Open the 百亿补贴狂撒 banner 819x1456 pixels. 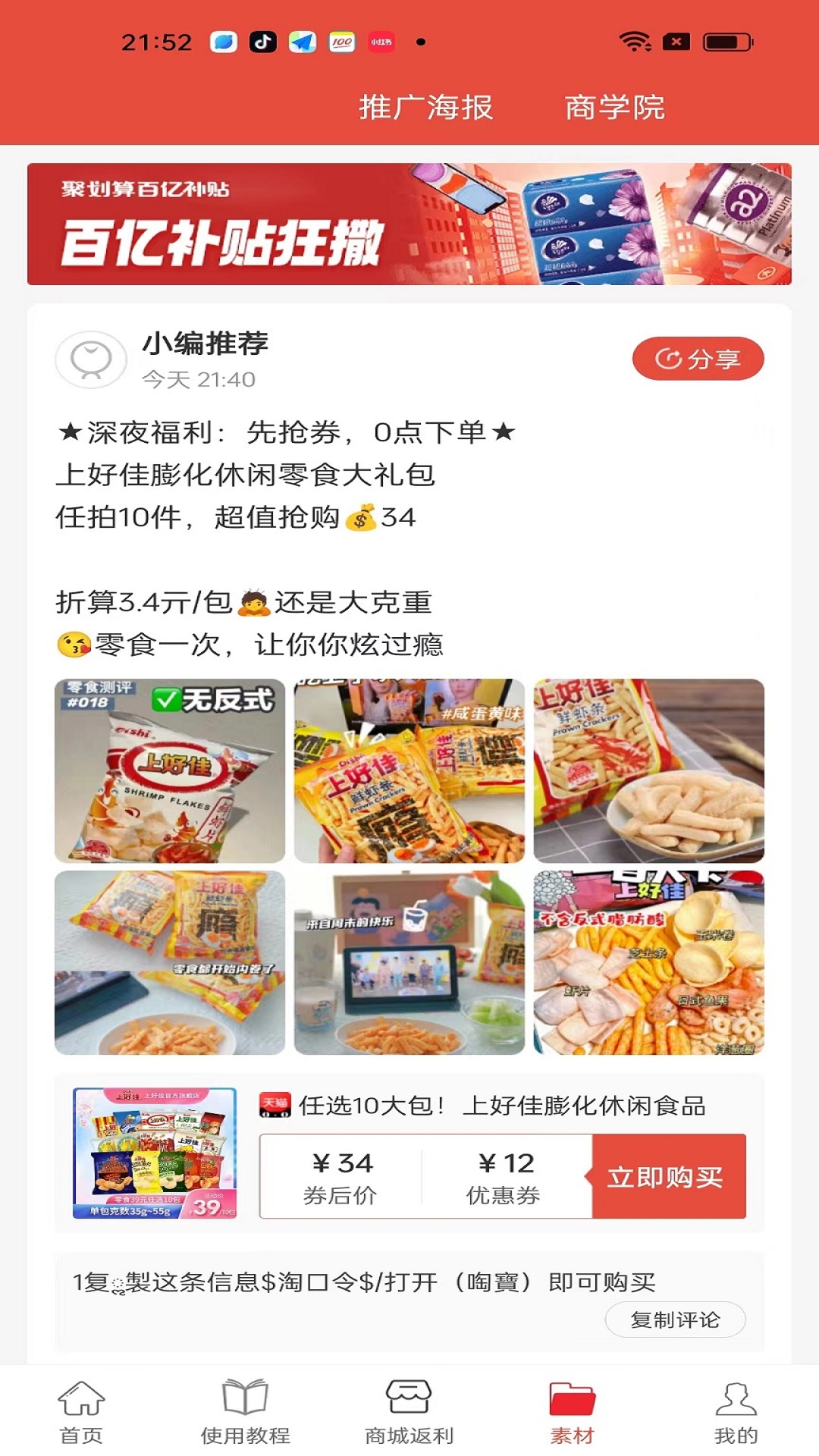pos(409,222)
